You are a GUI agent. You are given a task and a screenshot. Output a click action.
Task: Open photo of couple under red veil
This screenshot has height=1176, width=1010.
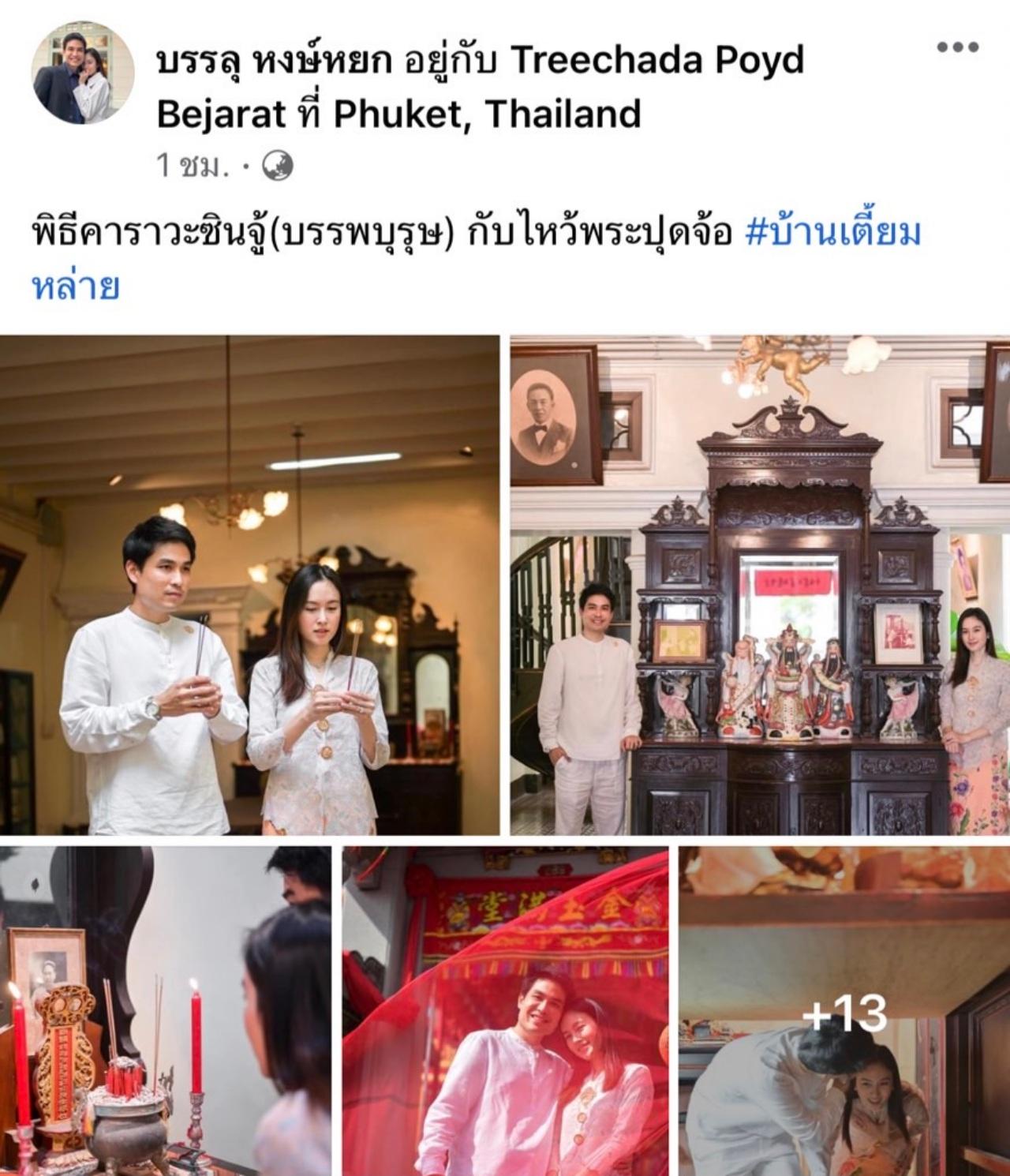[x=505, y=1010]
